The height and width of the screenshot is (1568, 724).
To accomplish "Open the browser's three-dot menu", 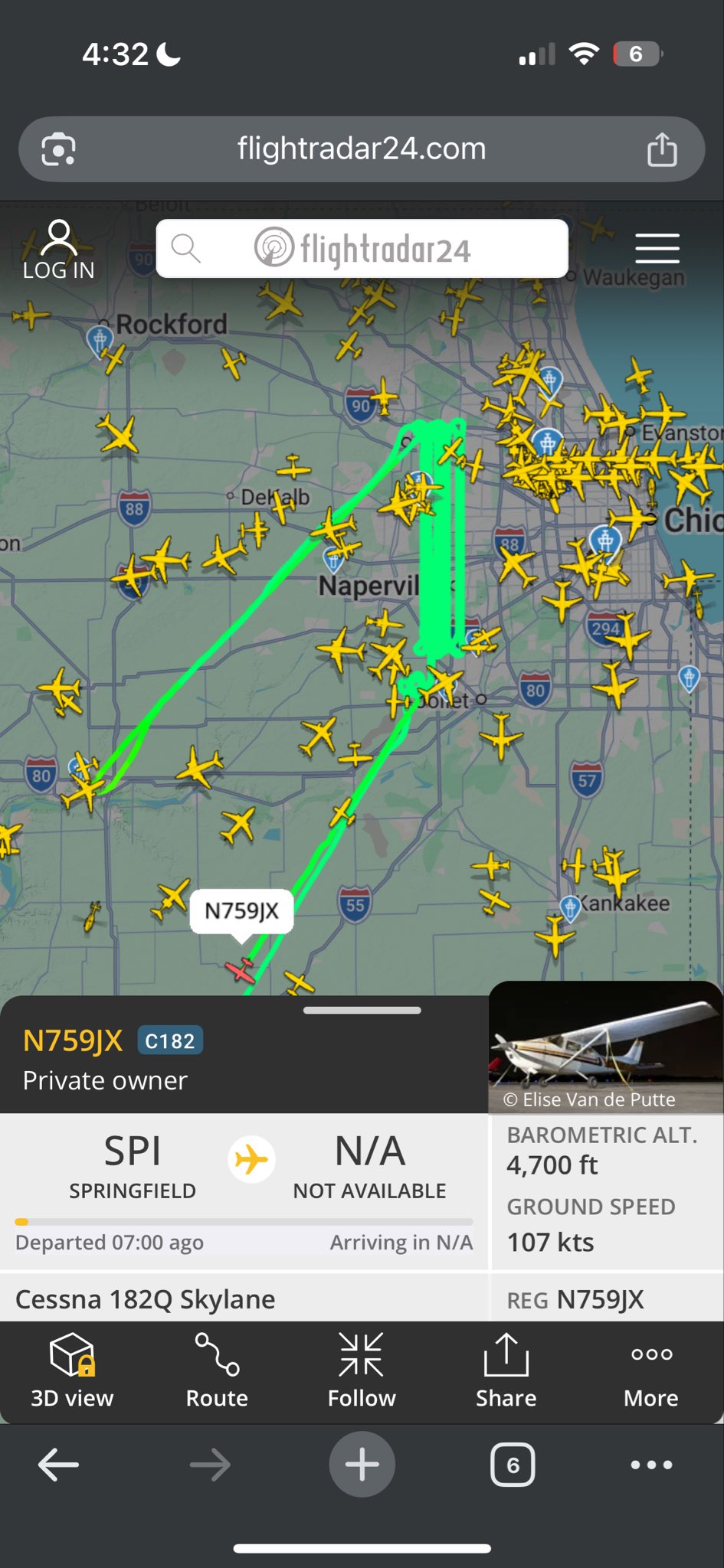I will (650, 1465).
